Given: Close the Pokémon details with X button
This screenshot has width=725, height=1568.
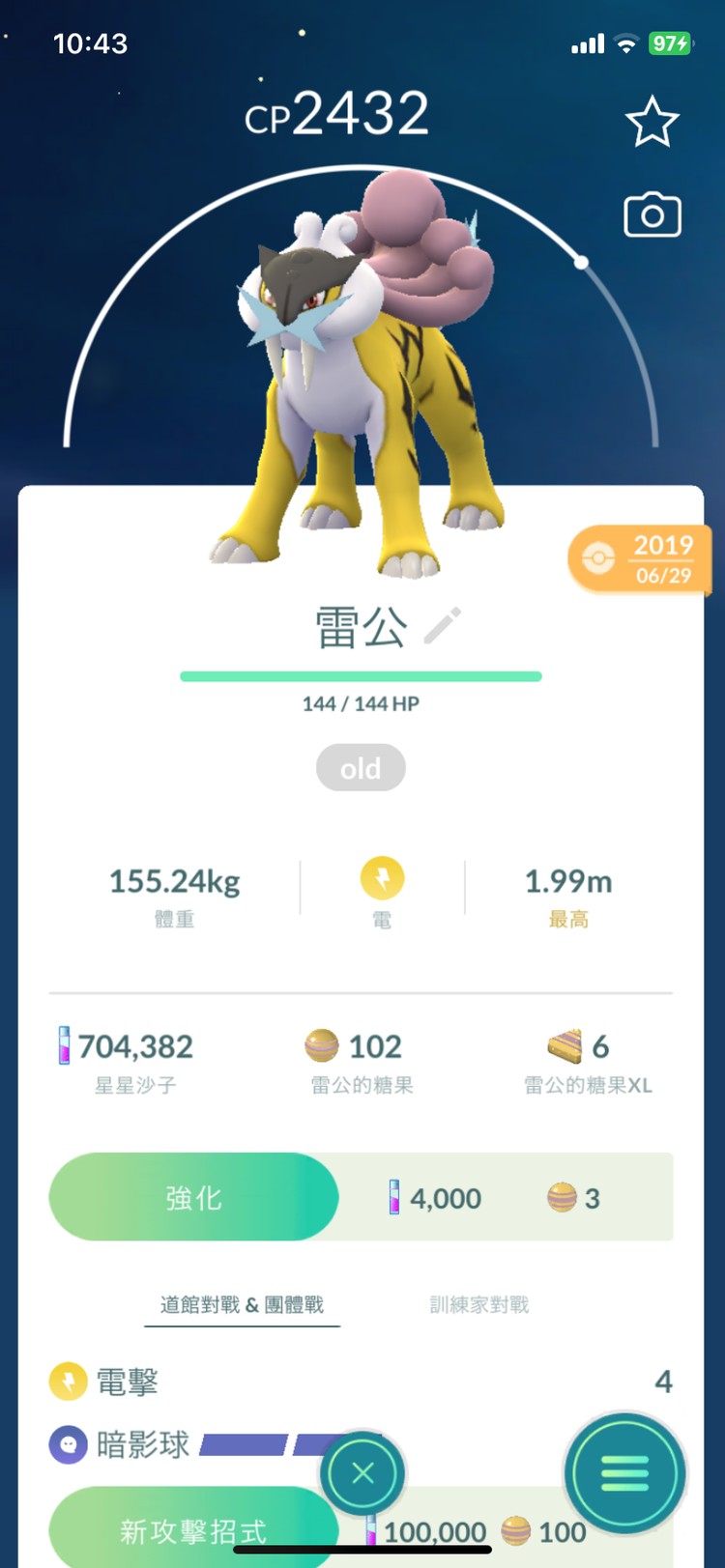Looking at the screenshot, I should coord(362,1473).
